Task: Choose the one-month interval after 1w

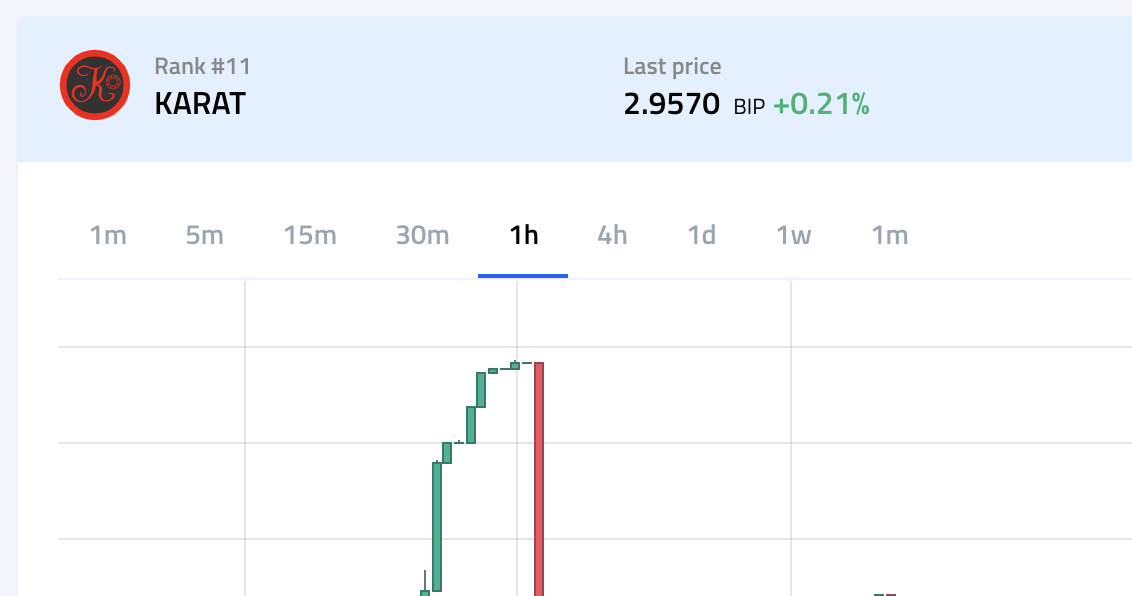Action: pos(889,236)
